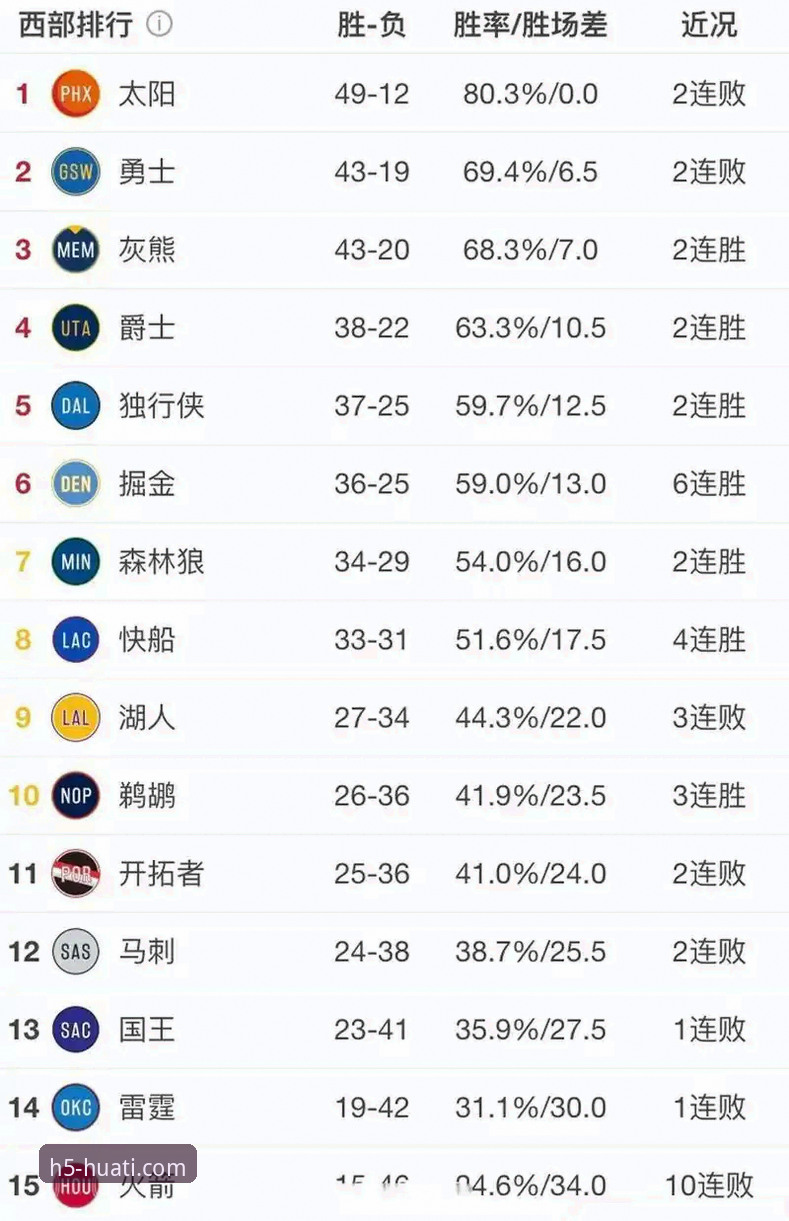Click the 掘金 6连胜 streak label
This screenshot has width=789, height=1221.
click(708, 484)
